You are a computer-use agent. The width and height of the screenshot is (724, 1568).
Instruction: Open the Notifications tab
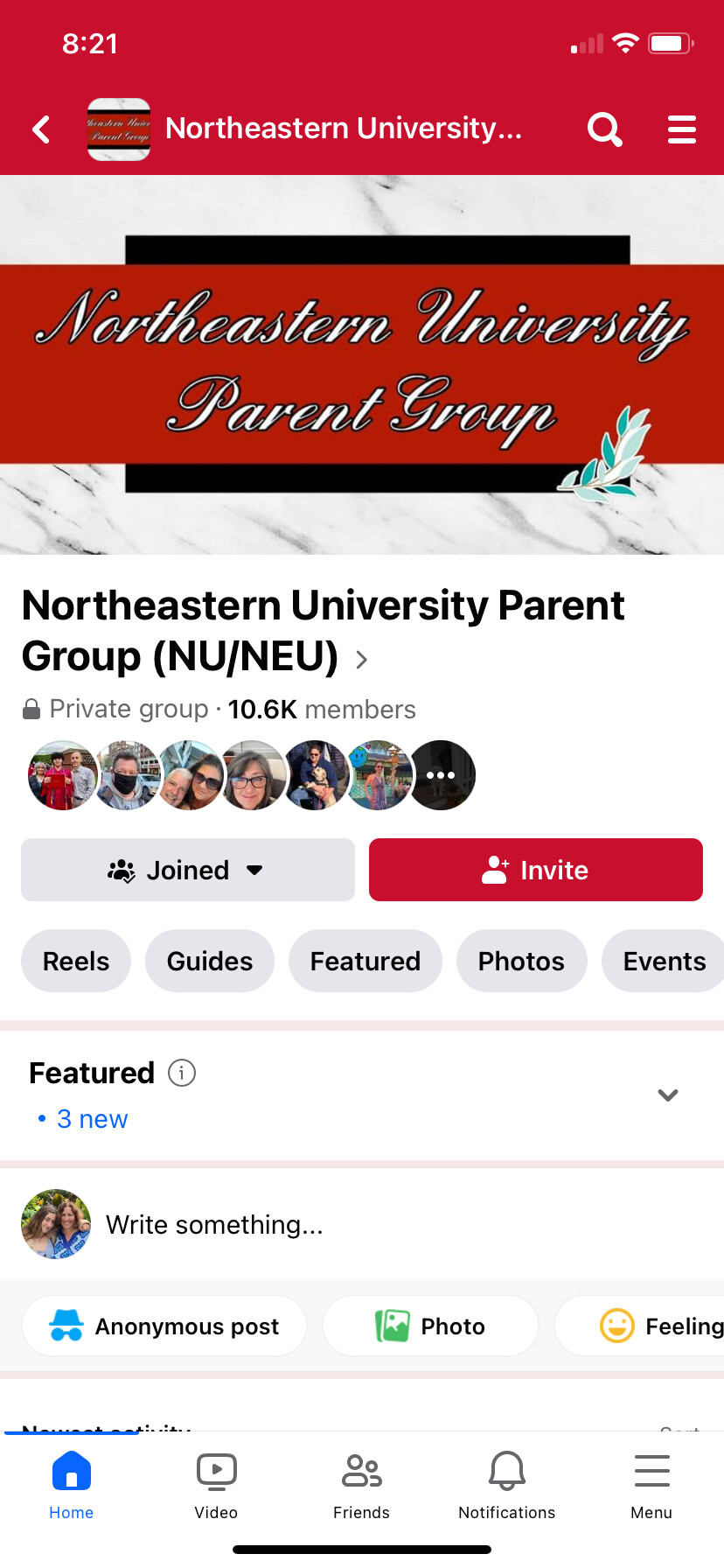(x=506, y=1486)
